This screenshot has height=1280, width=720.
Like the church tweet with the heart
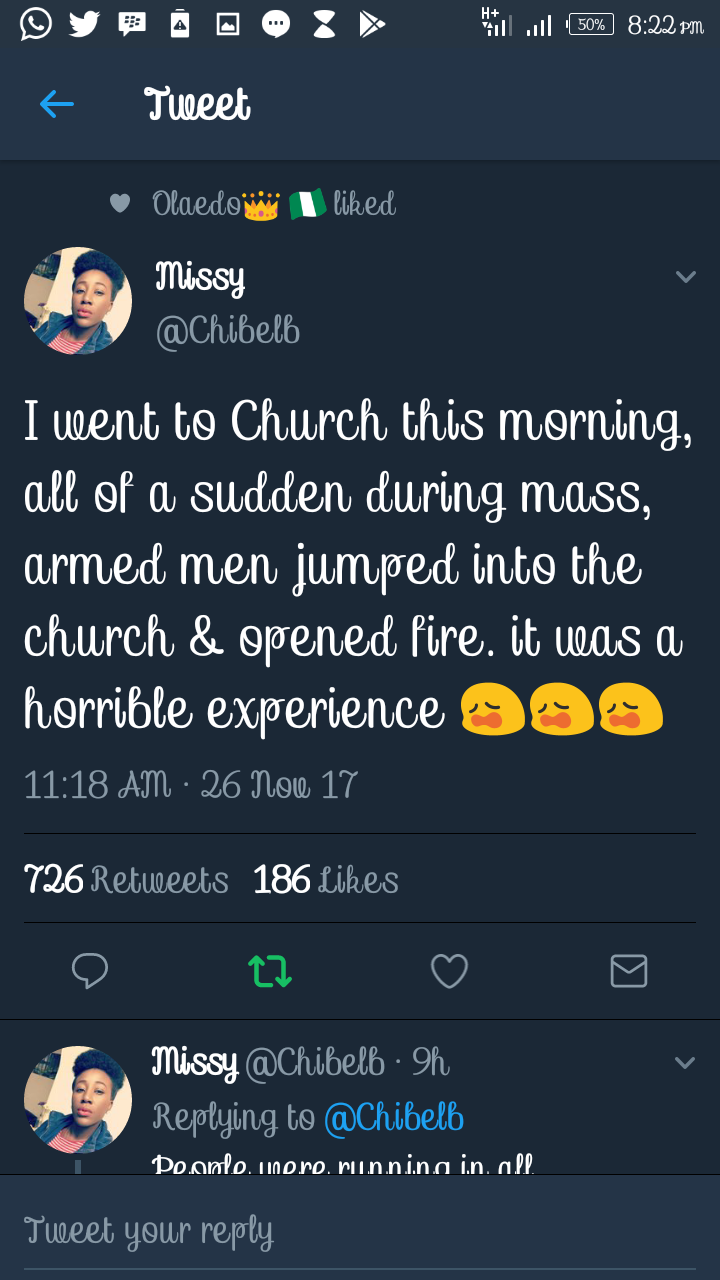pos(449,970)
